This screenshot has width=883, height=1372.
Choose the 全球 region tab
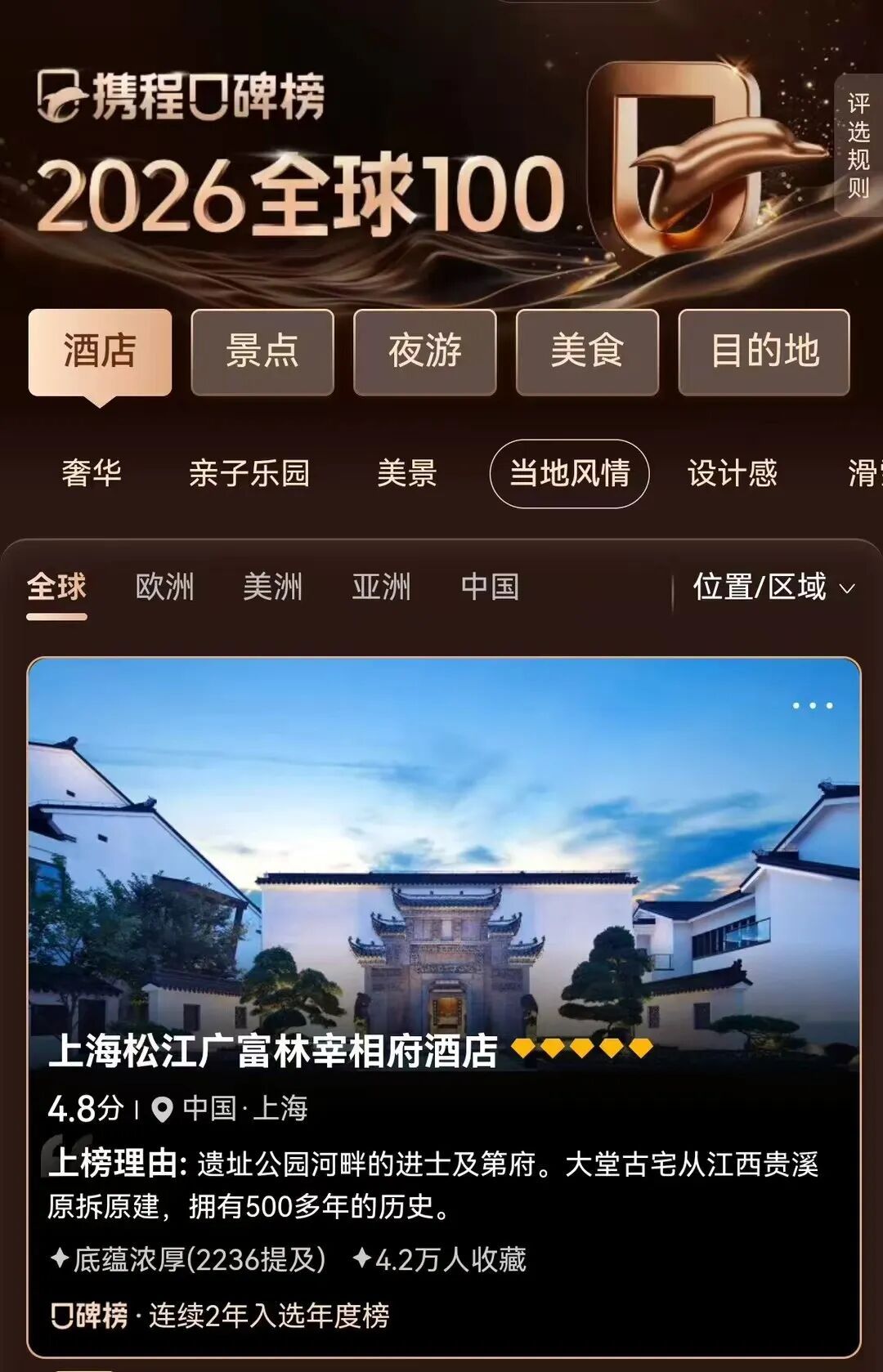point(56,587)
